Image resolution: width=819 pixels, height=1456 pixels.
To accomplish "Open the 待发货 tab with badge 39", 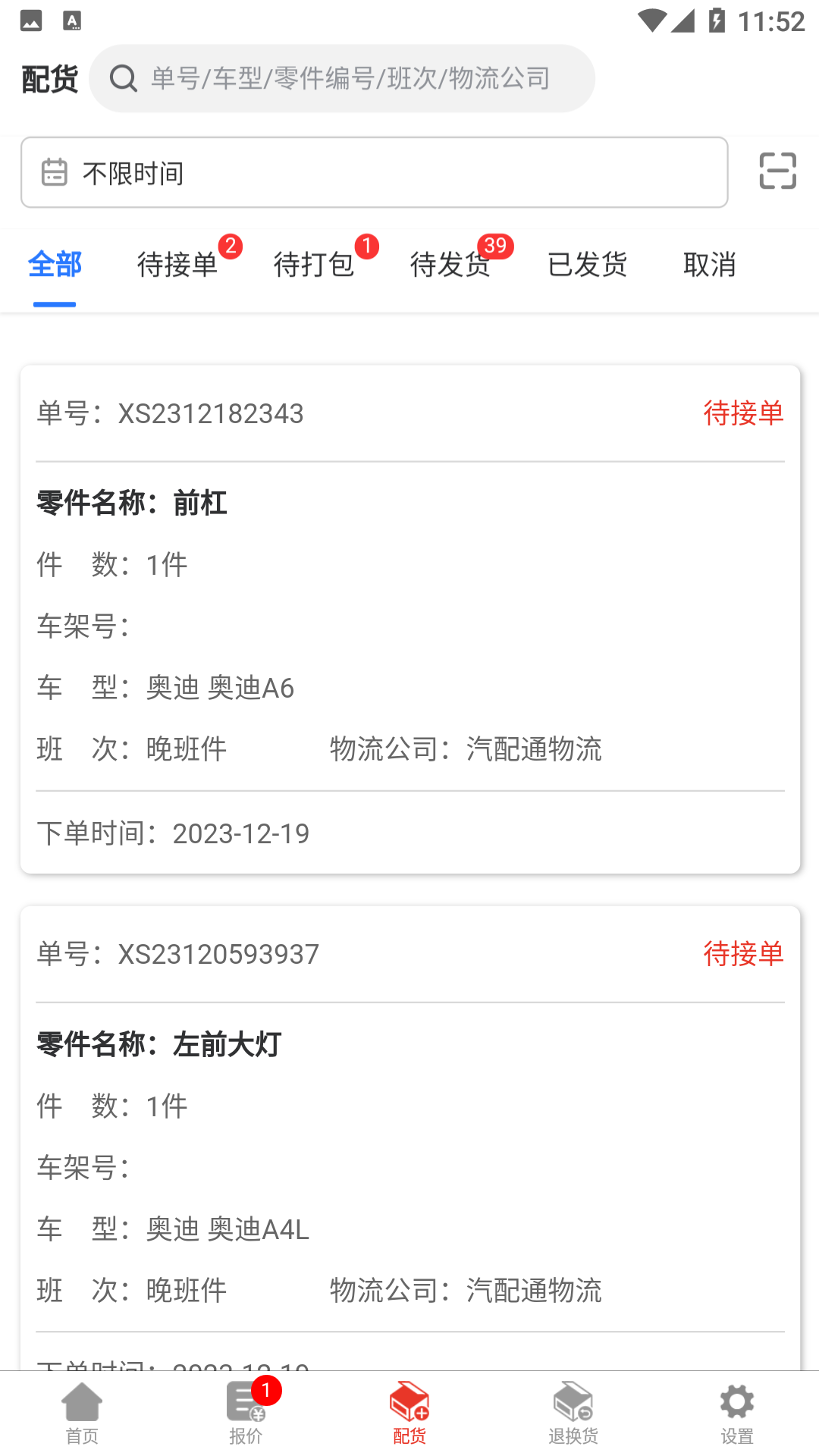I will pyautogui.click(x=450, y=264).
